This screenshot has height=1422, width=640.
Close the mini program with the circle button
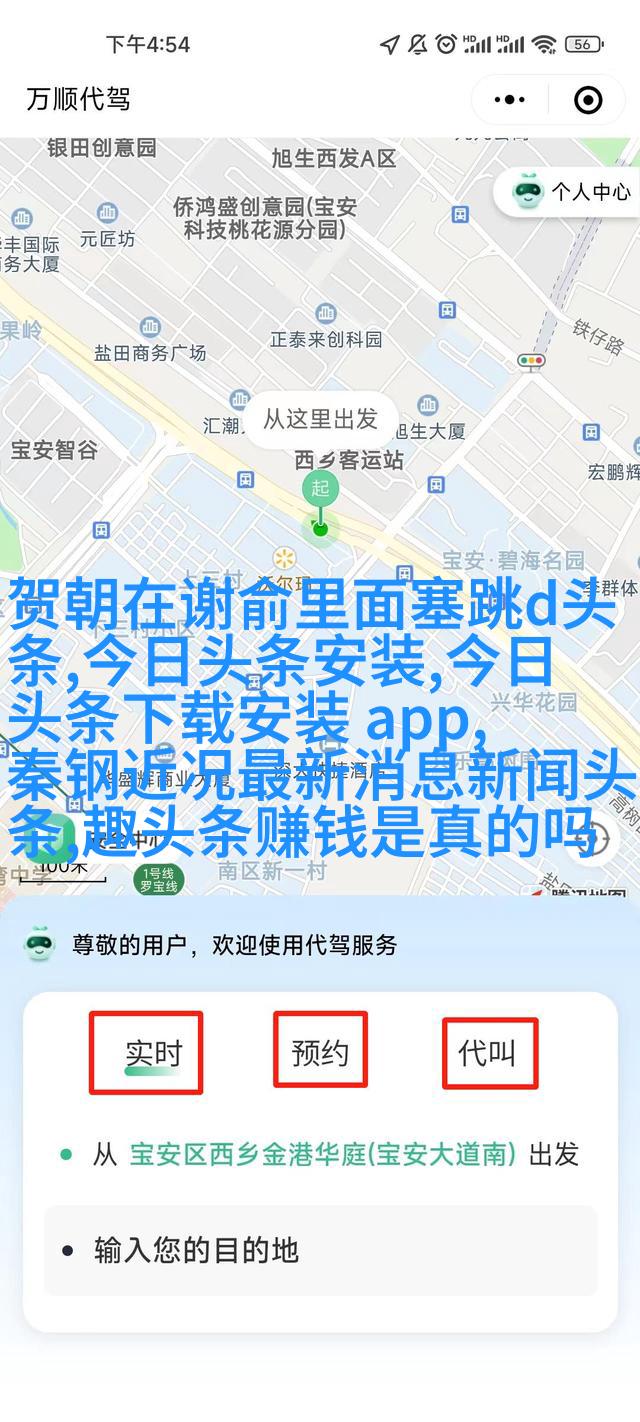(x=588, y=99)
